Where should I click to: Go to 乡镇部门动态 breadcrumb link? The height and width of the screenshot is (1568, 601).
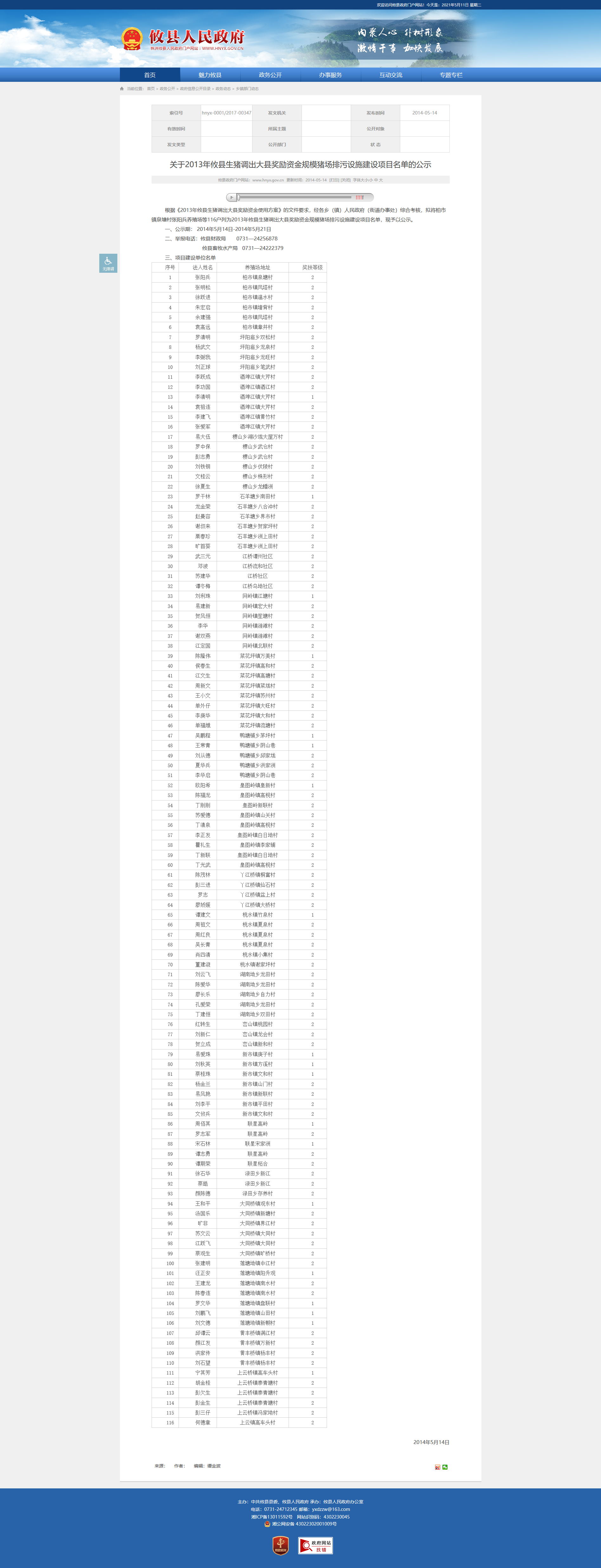[247, 89]
